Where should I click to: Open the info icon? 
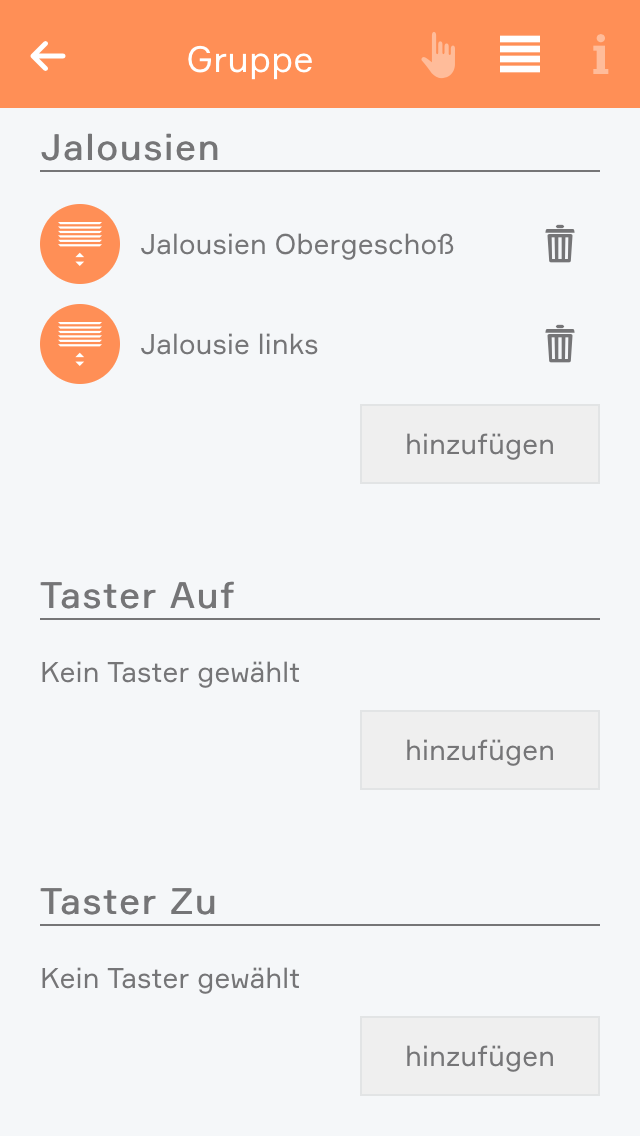click(x=600, y=56)
